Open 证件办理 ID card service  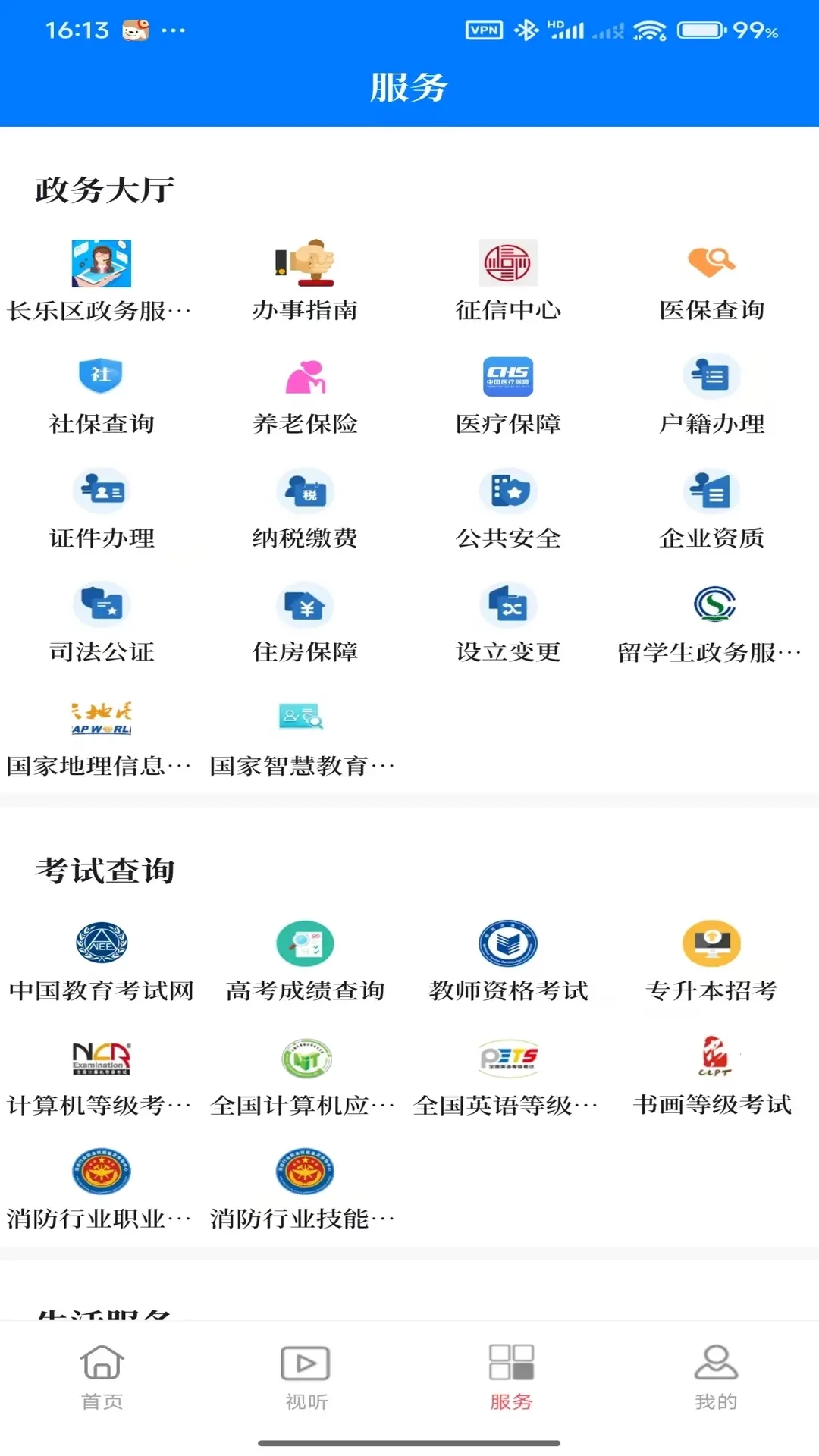click(x=101, y=491)
